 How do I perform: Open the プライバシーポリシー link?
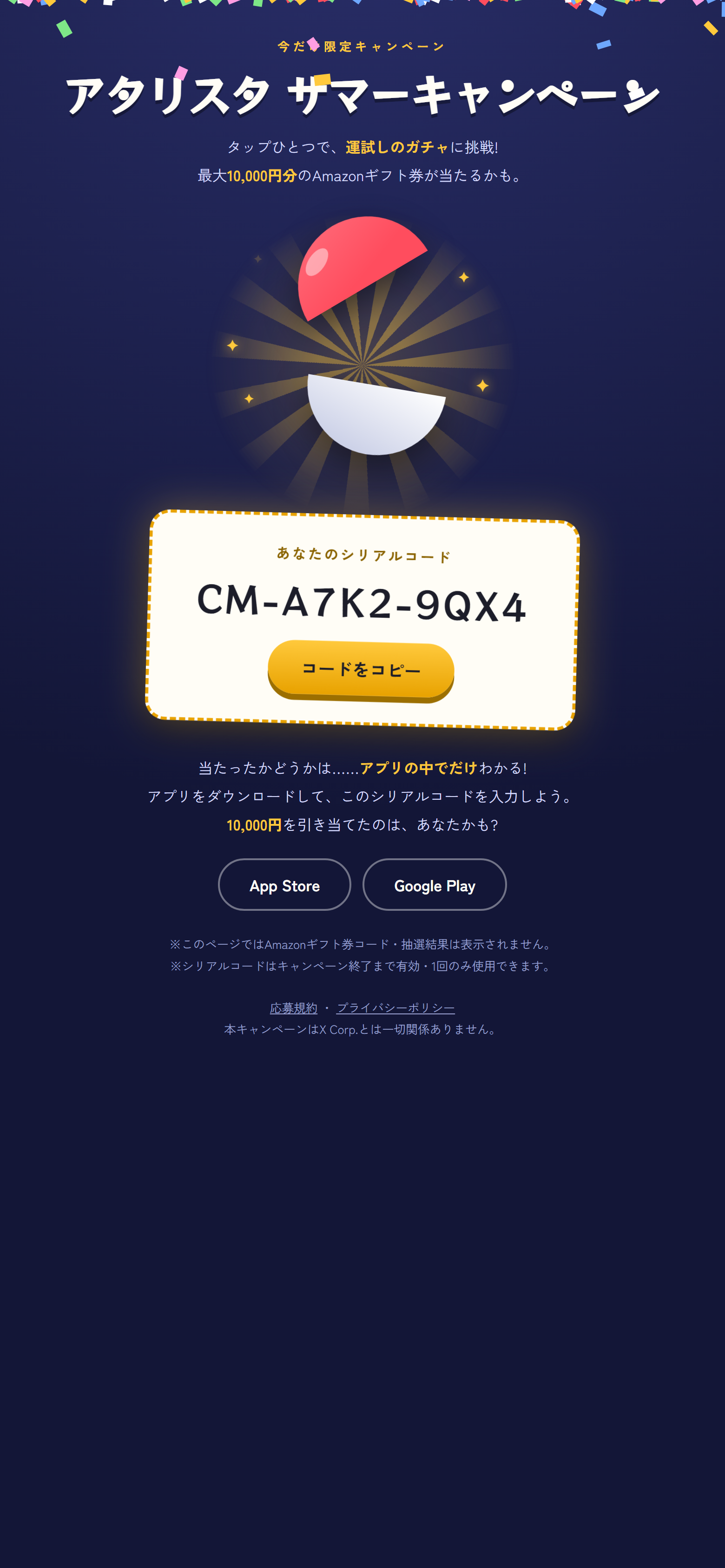[x=395, y=1007]
